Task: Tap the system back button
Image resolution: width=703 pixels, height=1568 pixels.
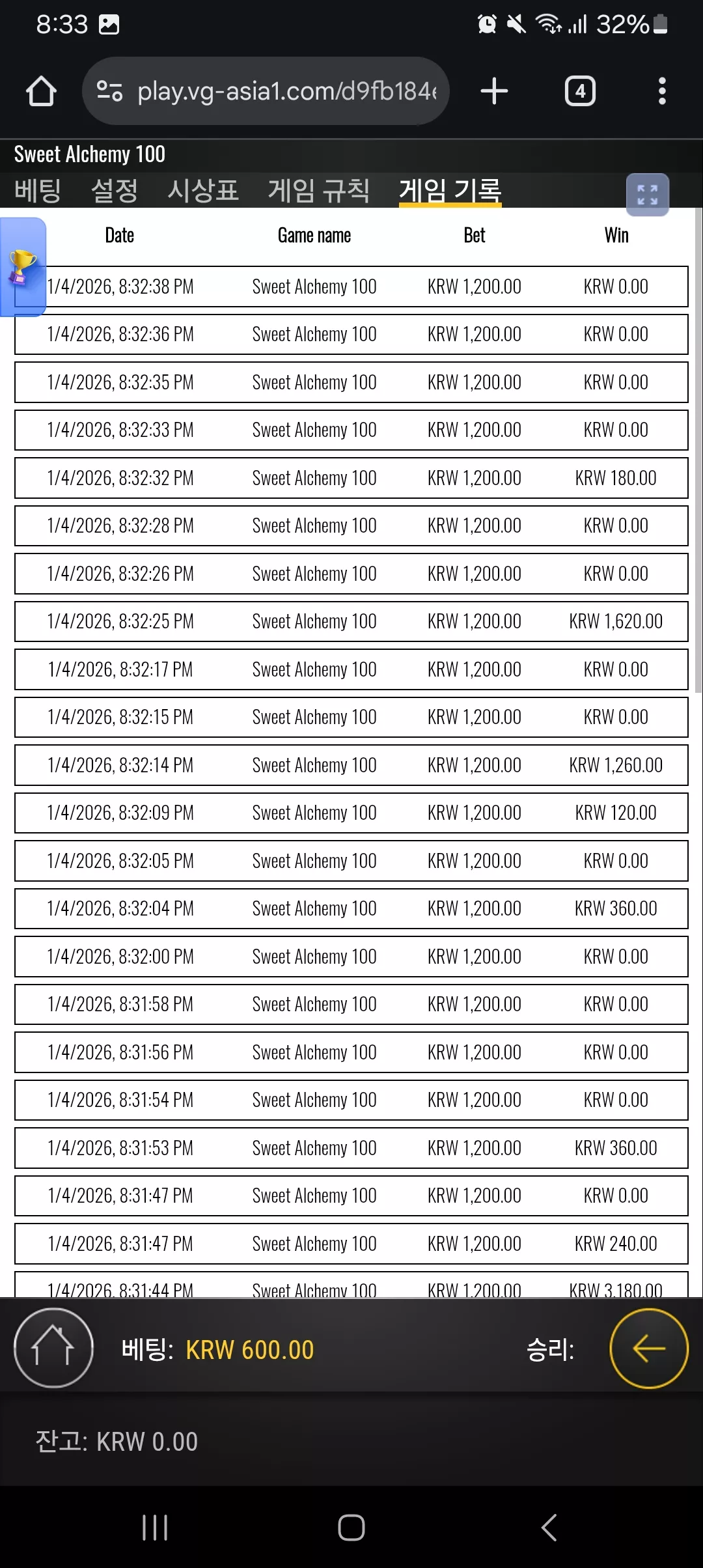Action: 549,1527
